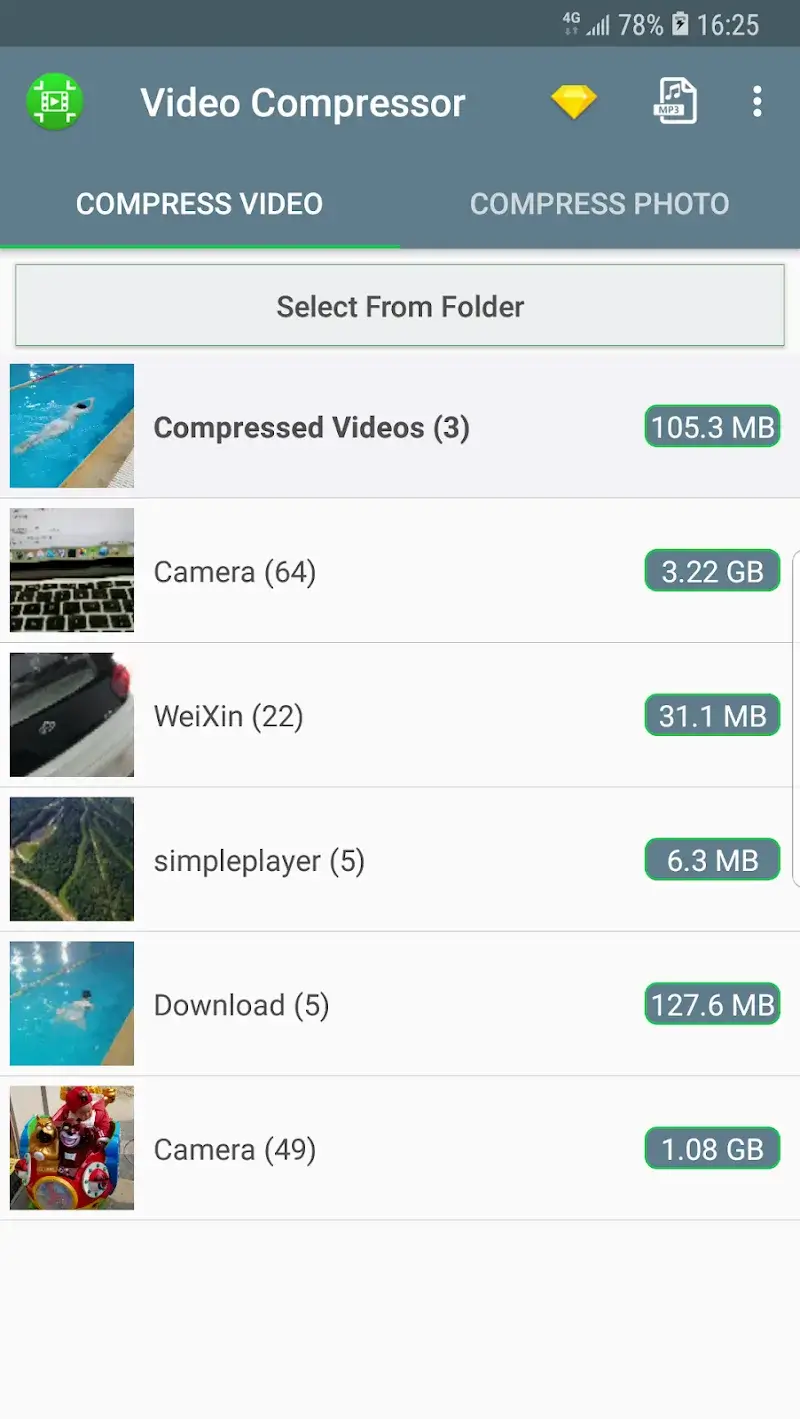Open the Download (5) folder
This screenshot has height=1419, width=800.
(241, 1004)
